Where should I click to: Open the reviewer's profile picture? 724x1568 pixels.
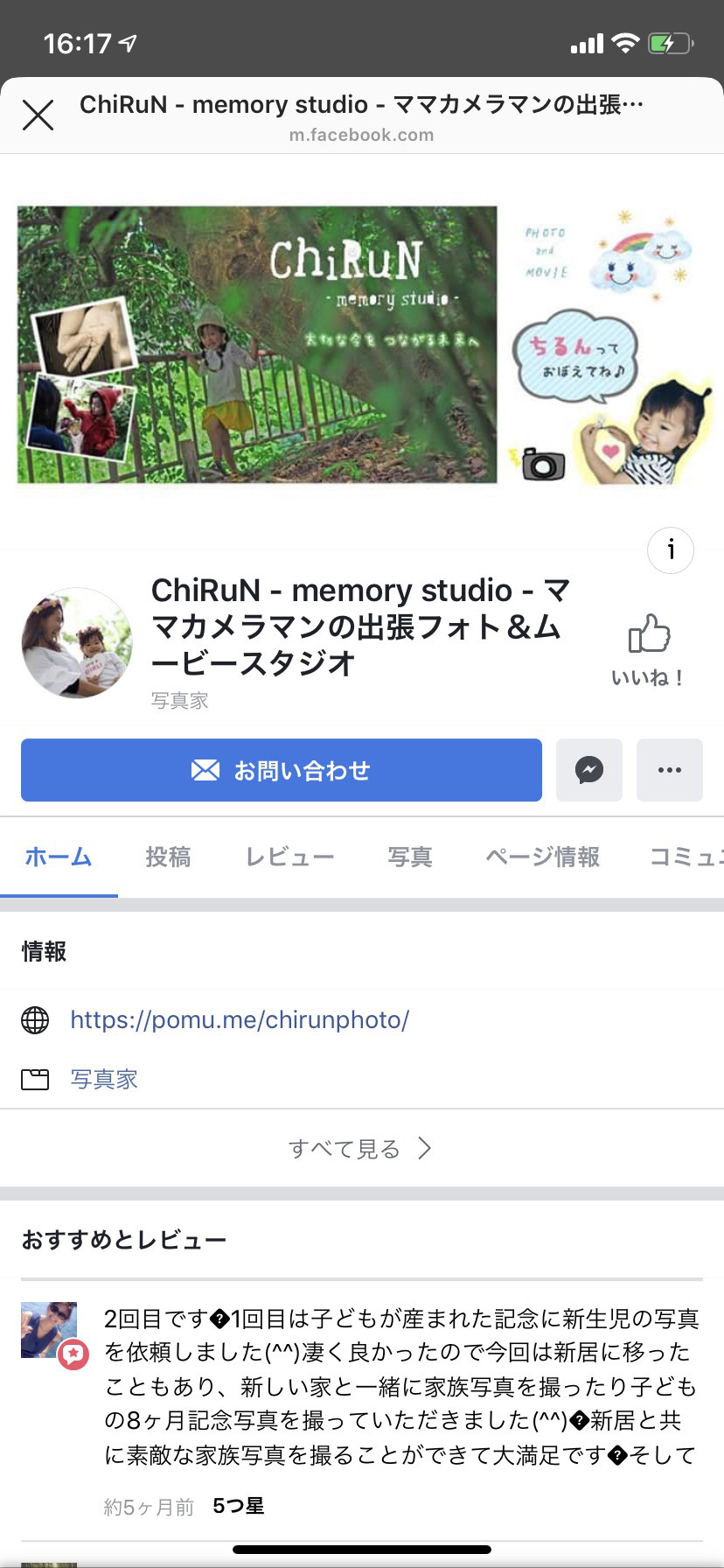(49, 1329)
